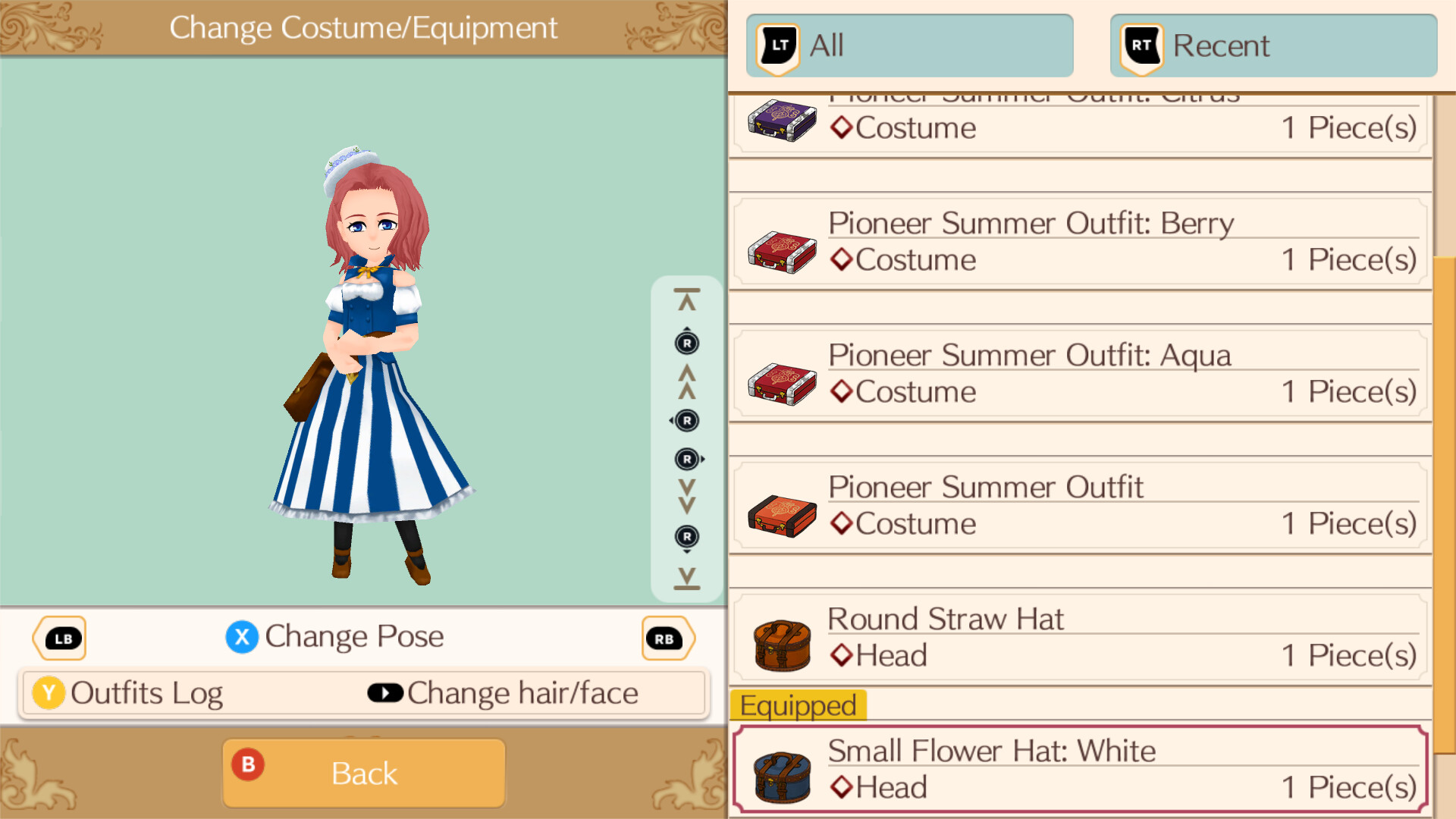
Task: Tap the double down arrow
Action: [x=687, y=497]
